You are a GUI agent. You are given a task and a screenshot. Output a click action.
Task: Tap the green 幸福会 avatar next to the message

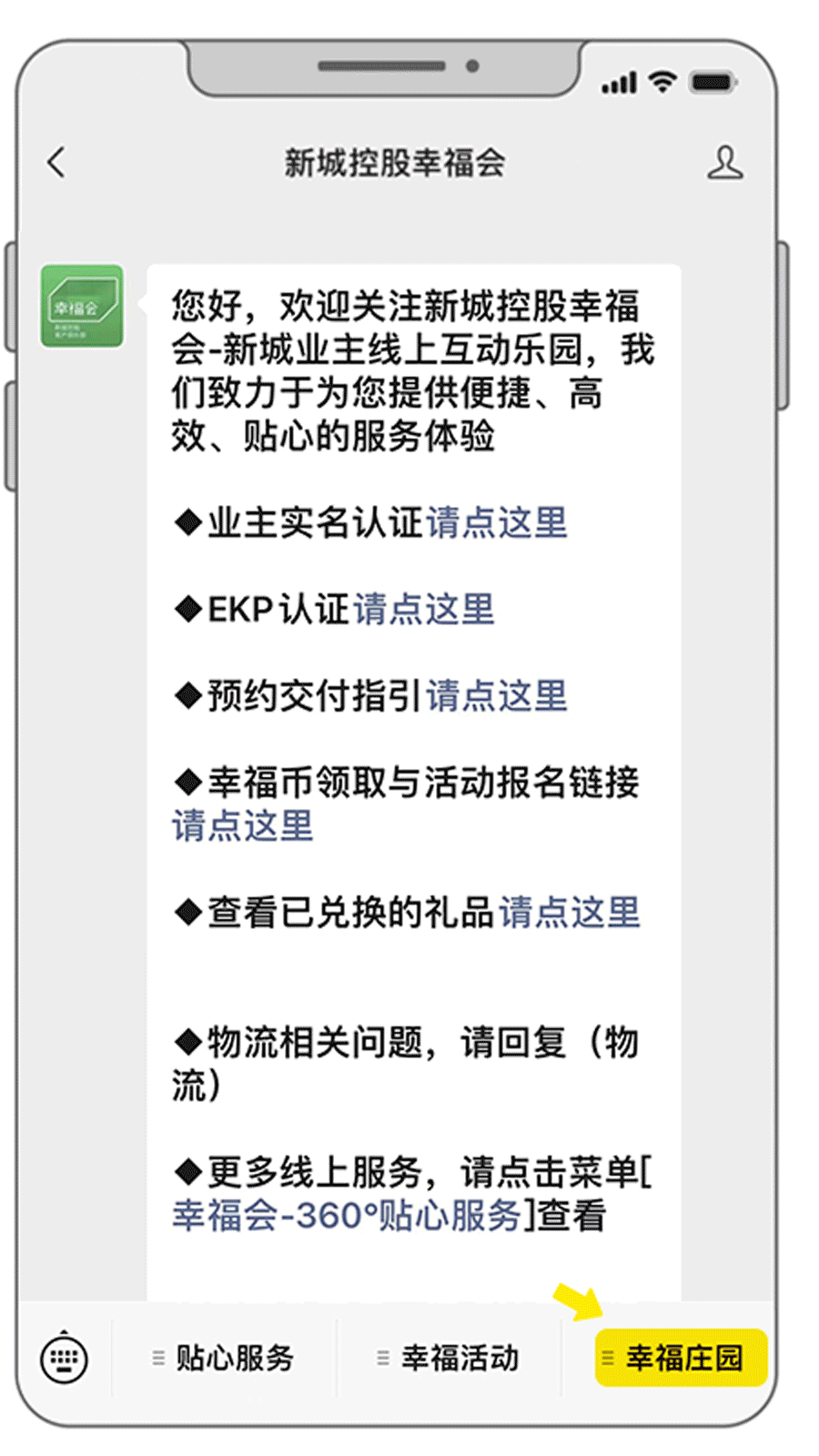coord(82,306)
